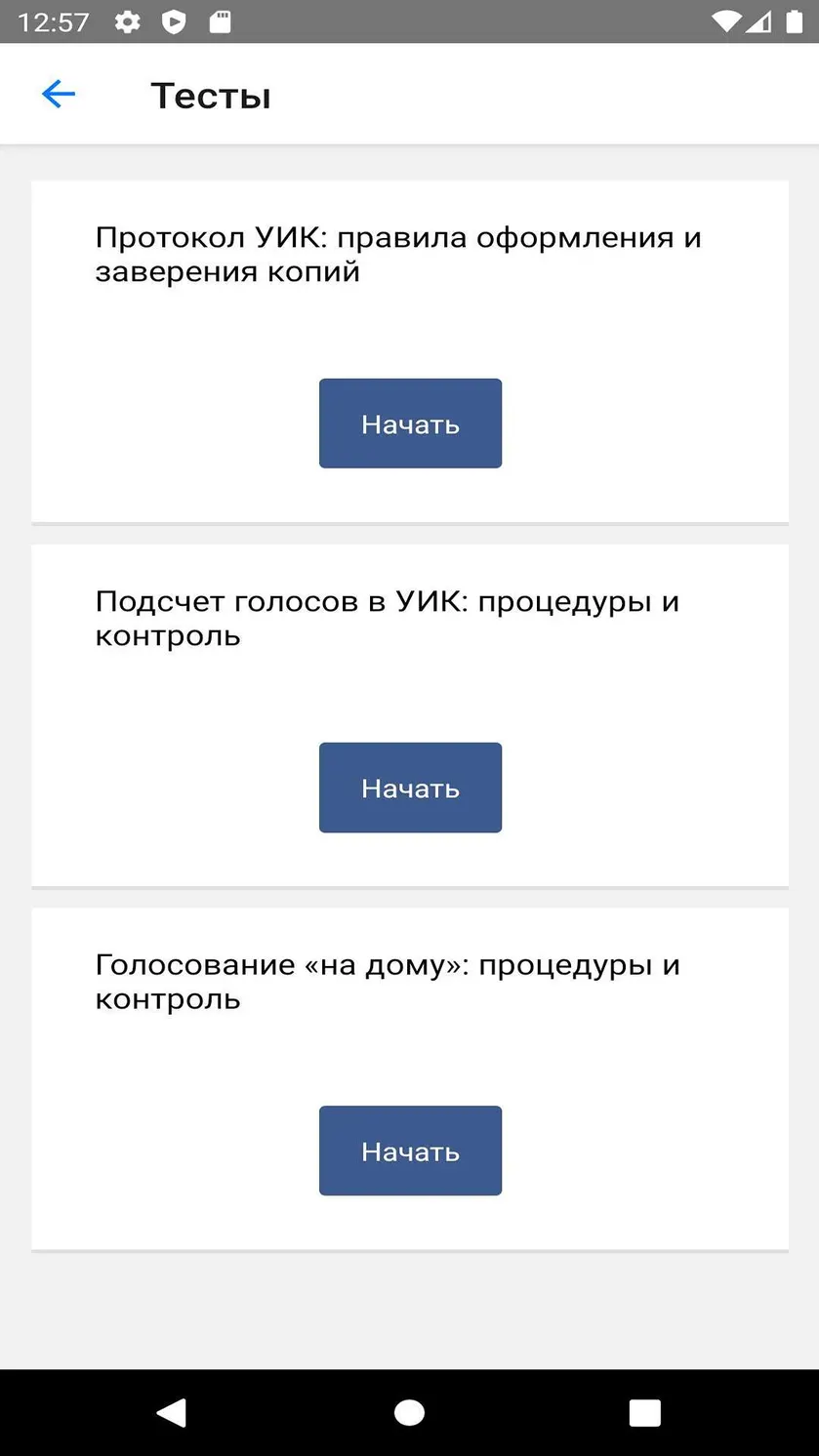Start the «Голосование на дому» test
The height and width of the screenshot is (1456, 819).
pyautogui.click(x=410, y=1151)
